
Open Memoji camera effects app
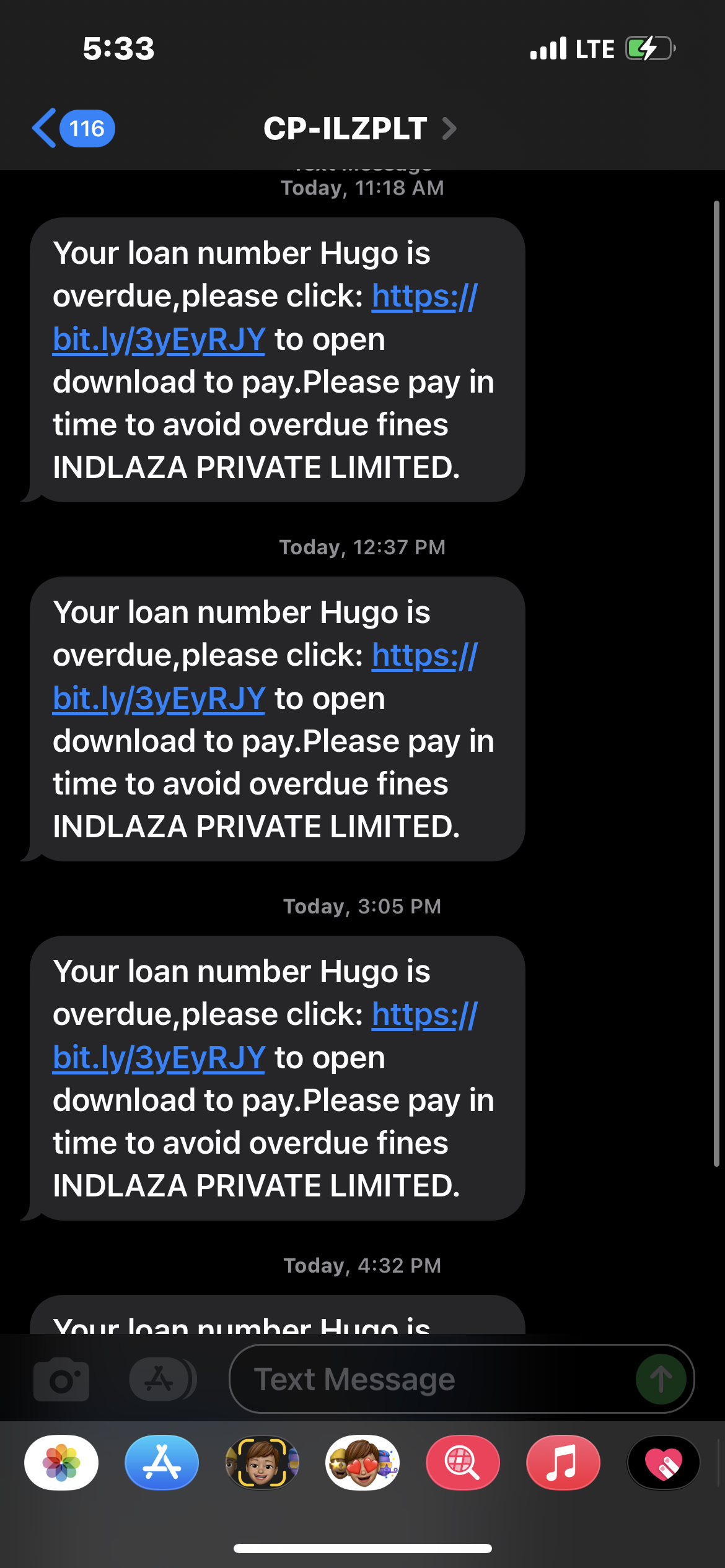[x=262, y=1463]
